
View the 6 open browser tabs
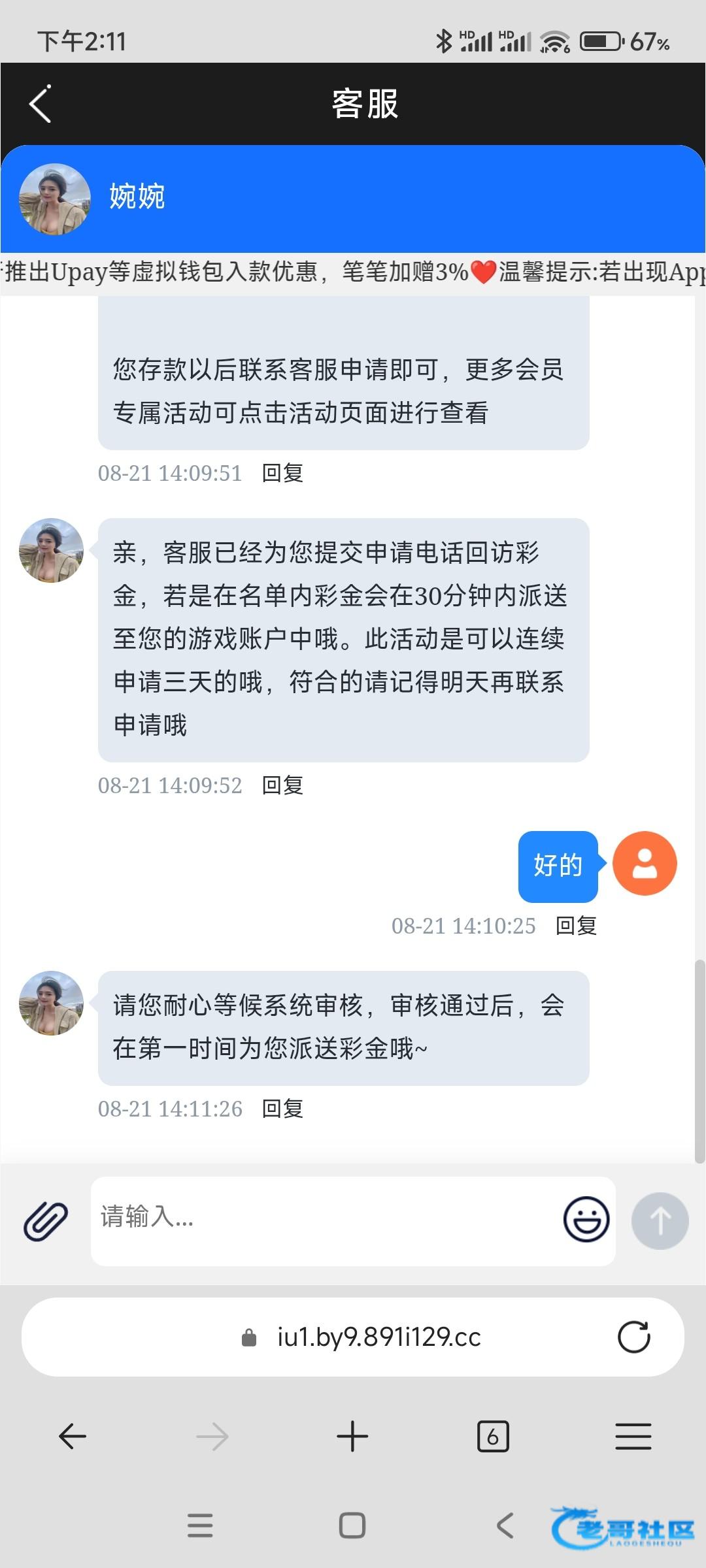tap(493, 1437)
